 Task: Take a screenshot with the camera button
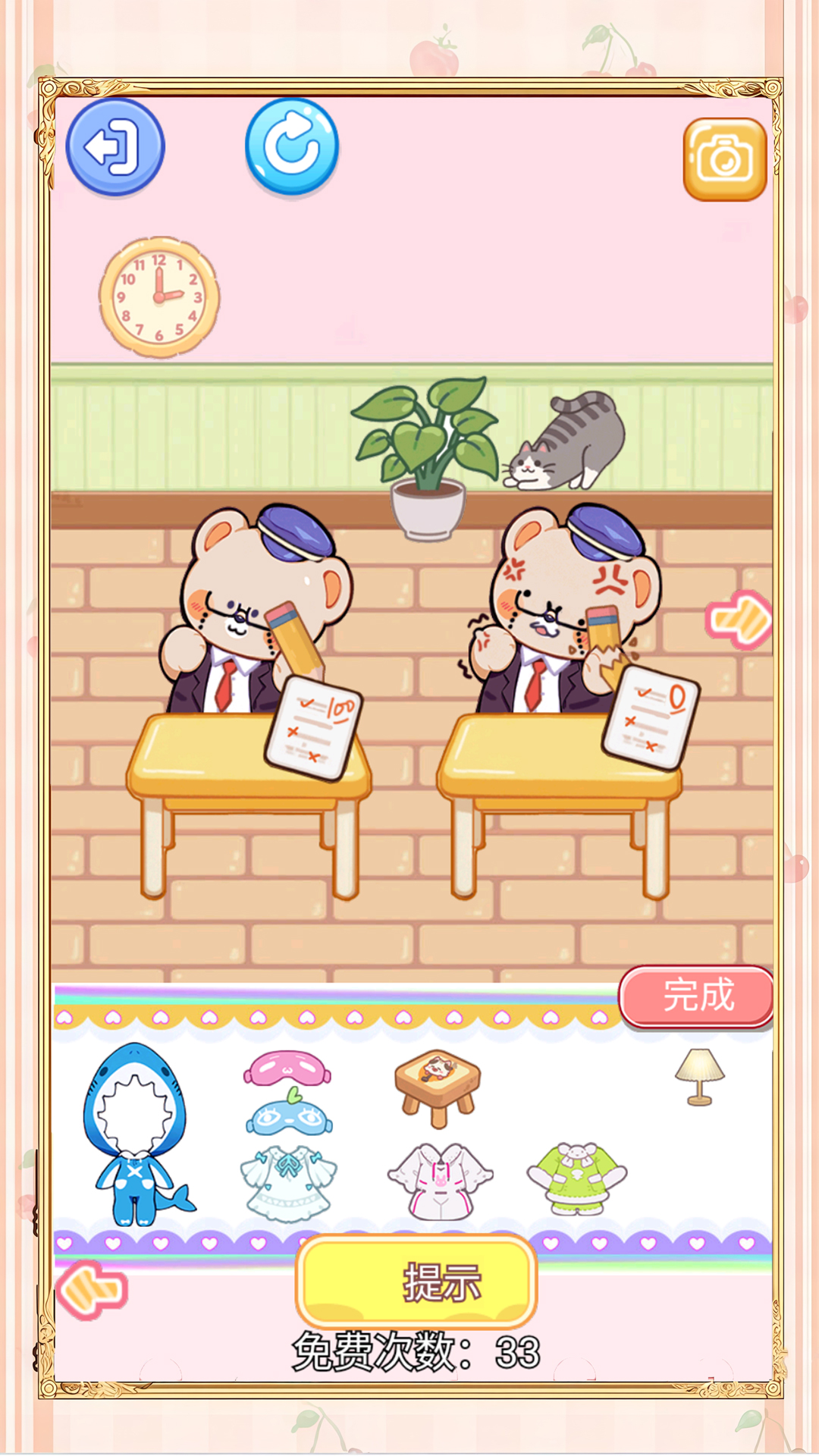coord(724,159)
